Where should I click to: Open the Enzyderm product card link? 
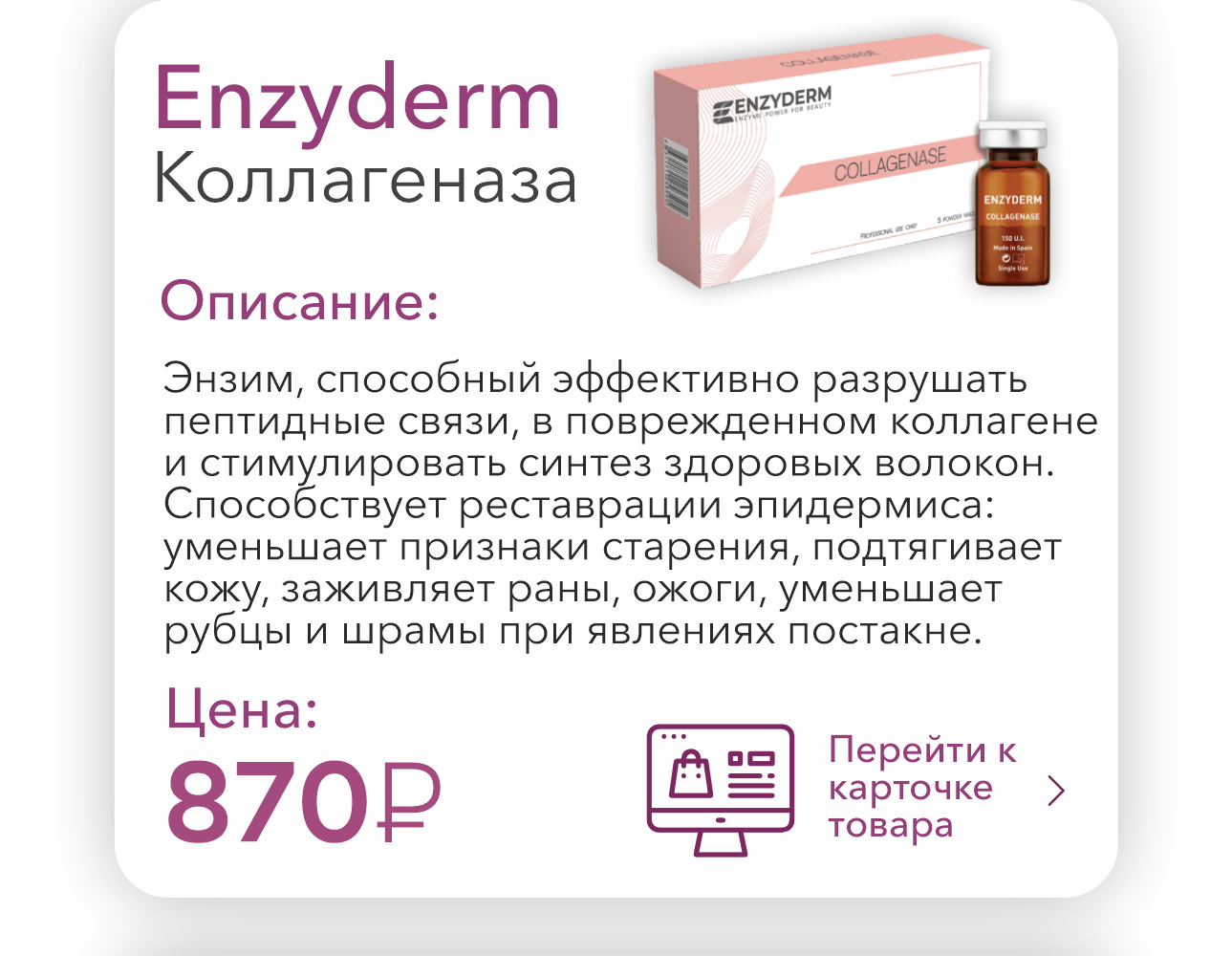(921, 788)
